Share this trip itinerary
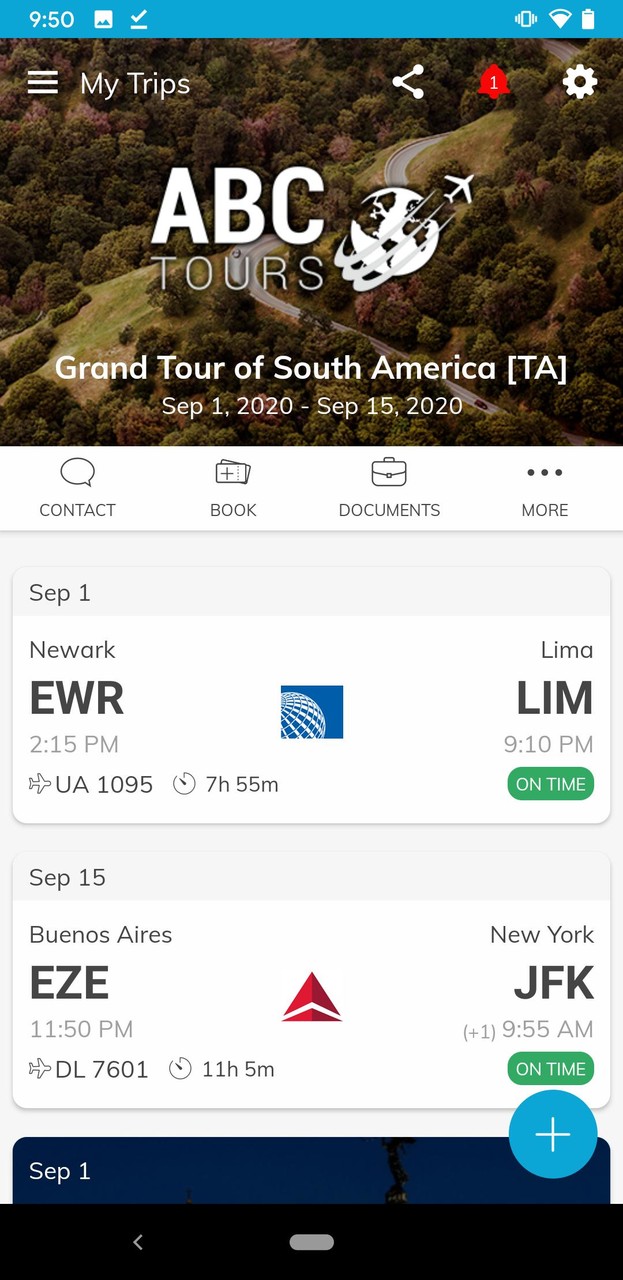The height and width of the screenshot is (1280, 623). point(408,83)
